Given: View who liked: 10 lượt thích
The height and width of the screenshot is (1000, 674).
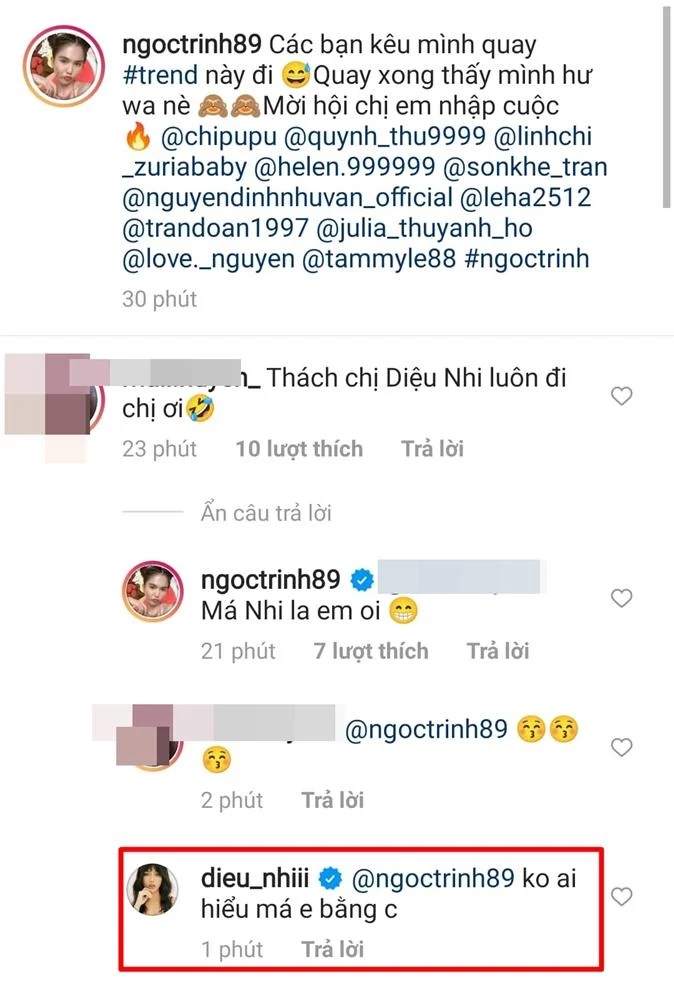Looking at the screenshot, I should (x=299, y=449).
